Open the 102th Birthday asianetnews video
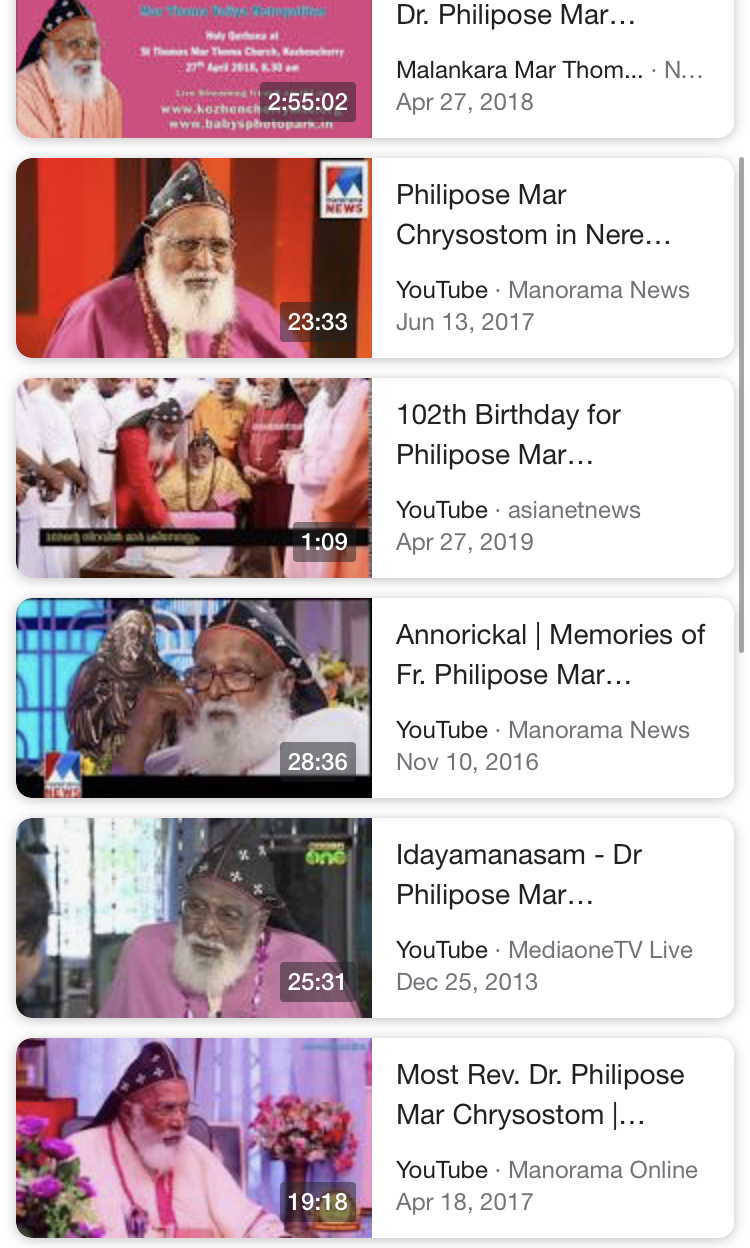 coord(375,478)
